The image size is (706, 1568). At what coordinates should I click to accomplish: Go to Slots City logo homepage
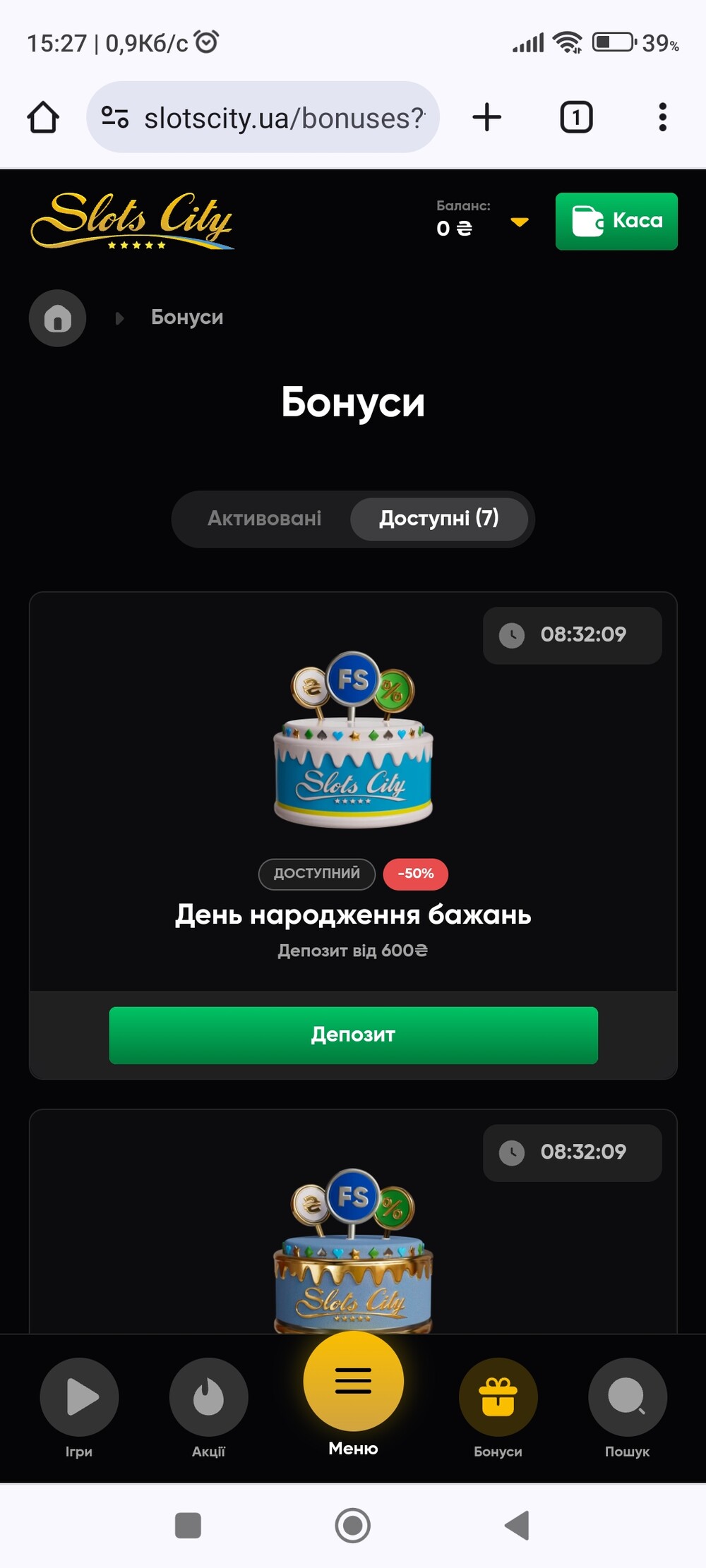(132, 221)
